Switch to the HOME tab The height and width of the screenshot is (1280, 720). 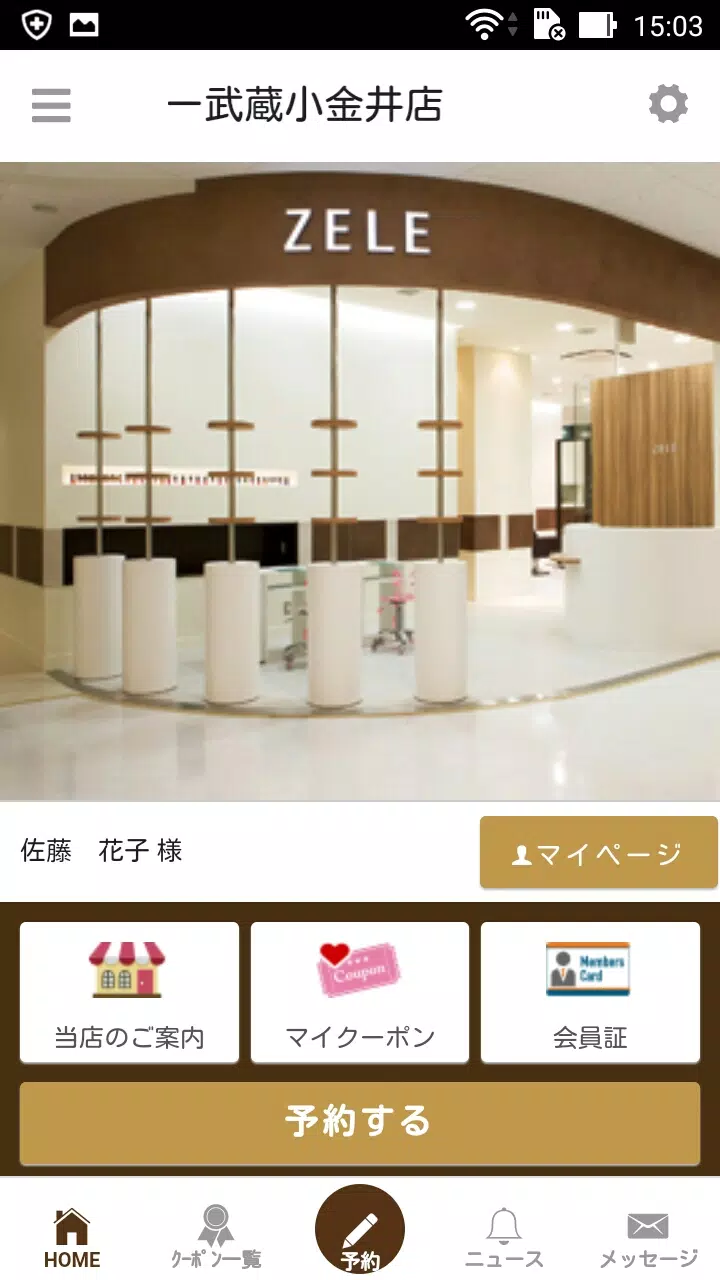tap(72, 1238)
